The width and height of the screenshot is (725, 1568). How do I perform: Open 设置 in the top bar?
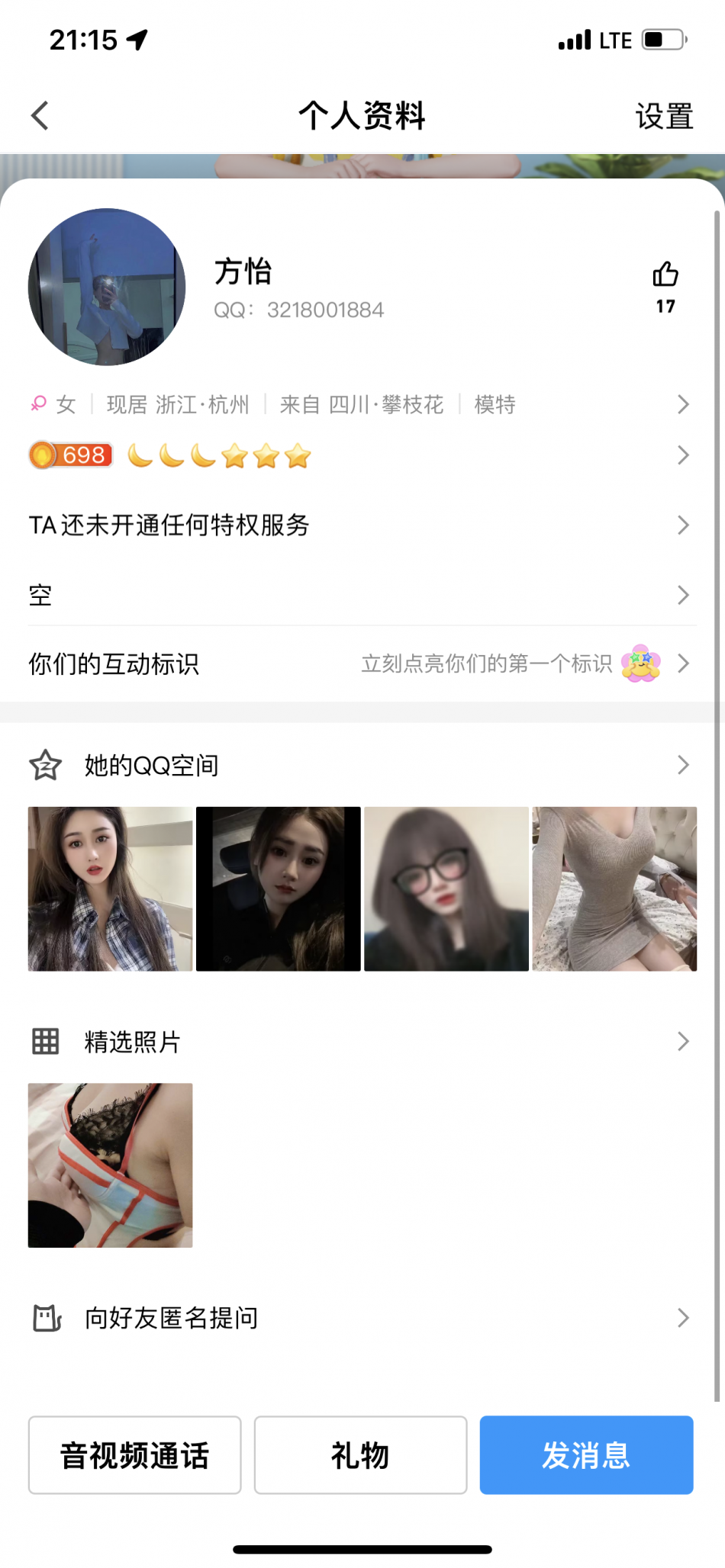pyautogui.click(x=664, y=117)
